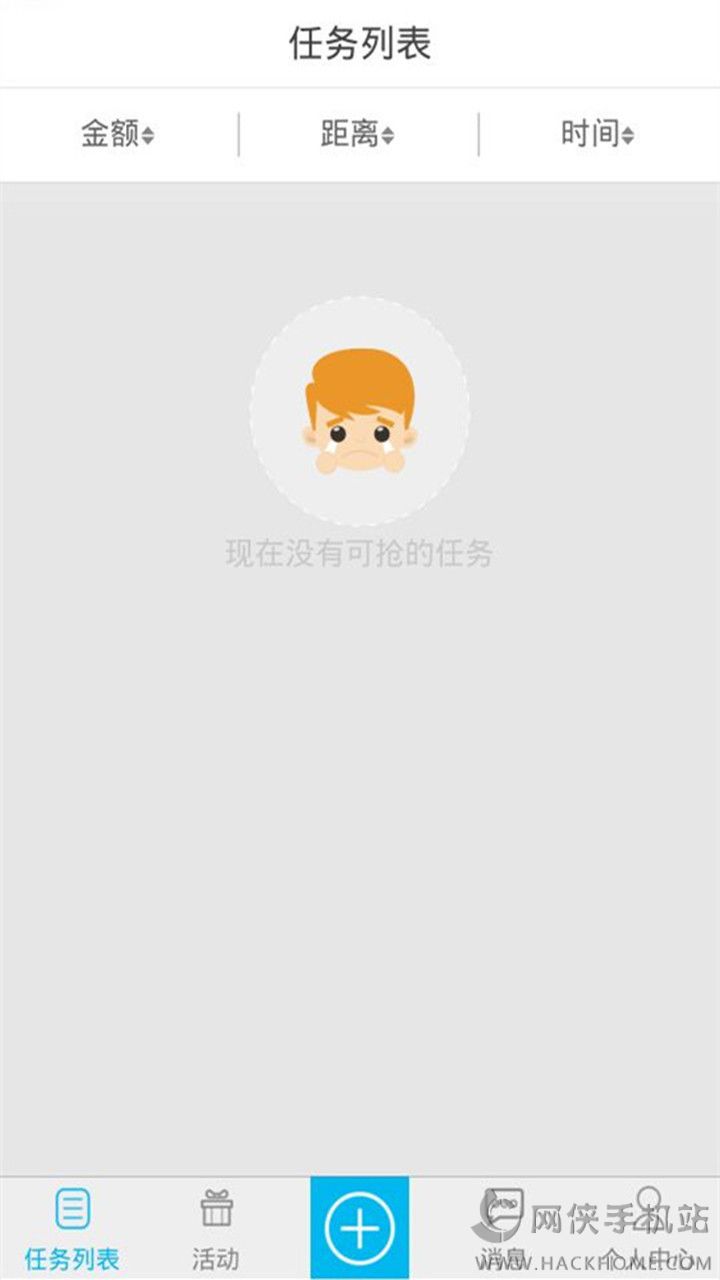Sort tasks by 距离 (distance)
This screenshot has width=720, height=1280.
click(357, 134)
